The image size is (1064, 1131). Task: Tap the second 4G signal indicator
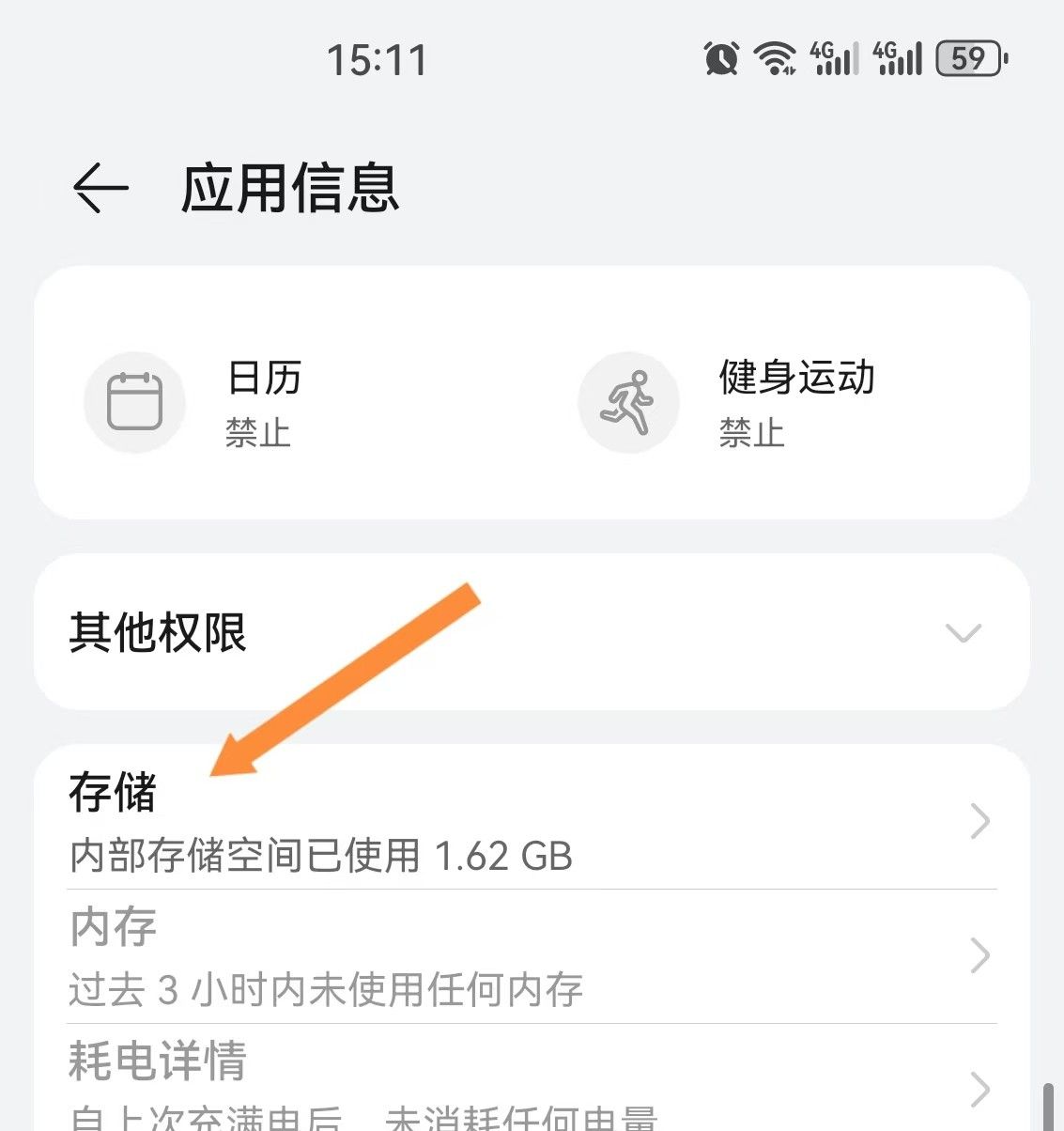[x=897, y=58]
